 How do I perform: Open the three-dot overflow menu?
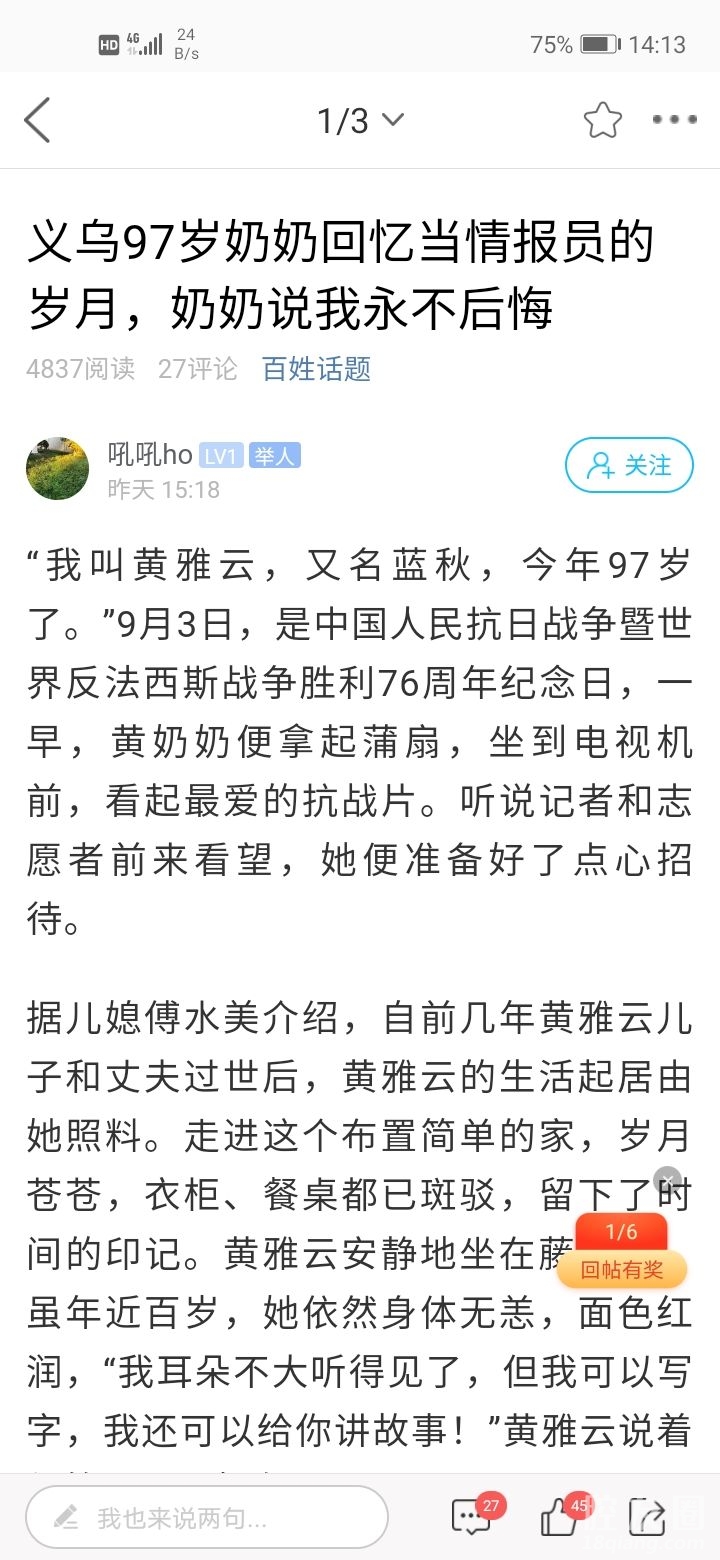click(674, 121)
